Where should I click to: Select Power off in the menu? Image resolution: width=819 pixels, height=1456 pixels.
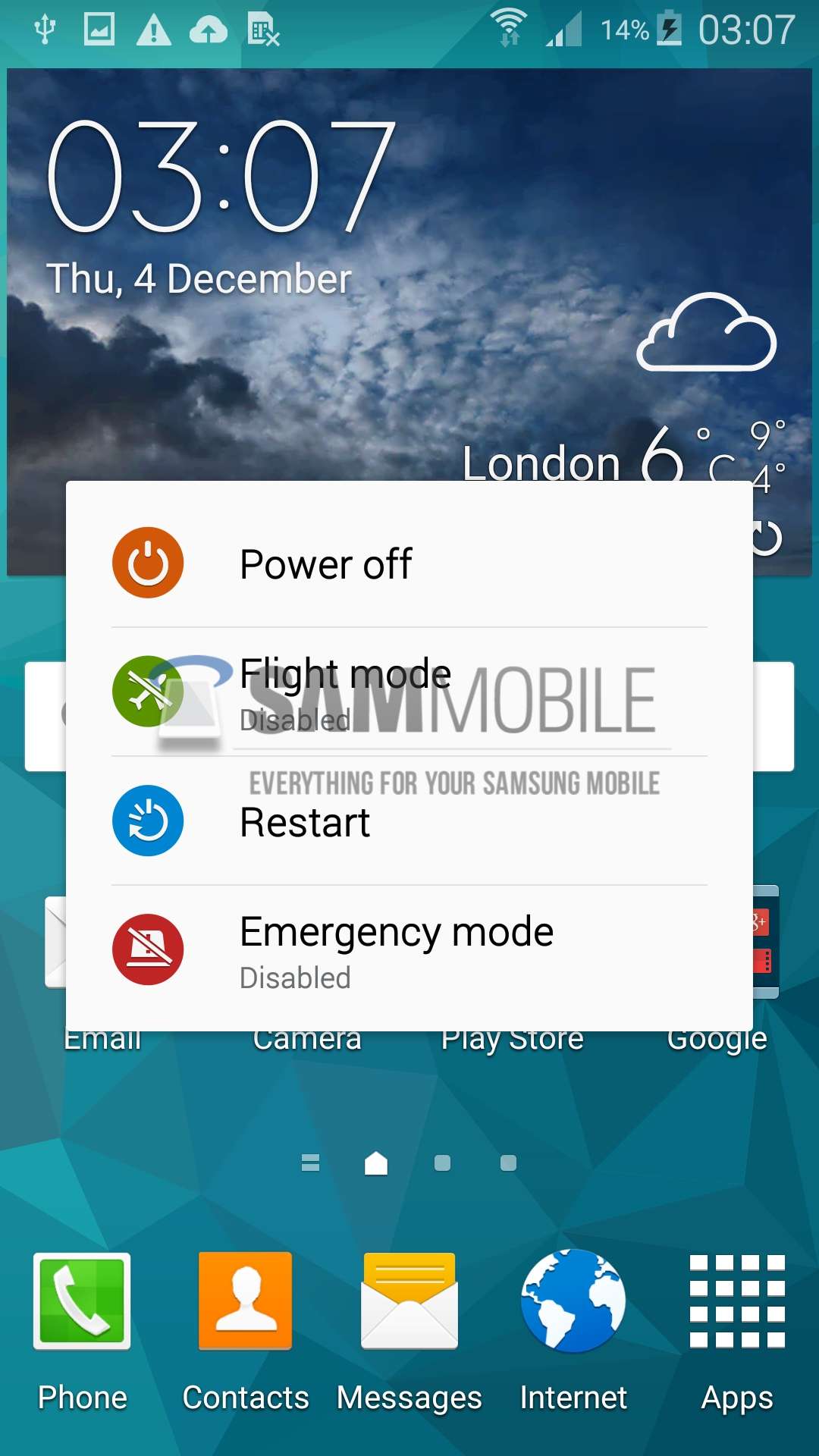click(x=409, y=563)
